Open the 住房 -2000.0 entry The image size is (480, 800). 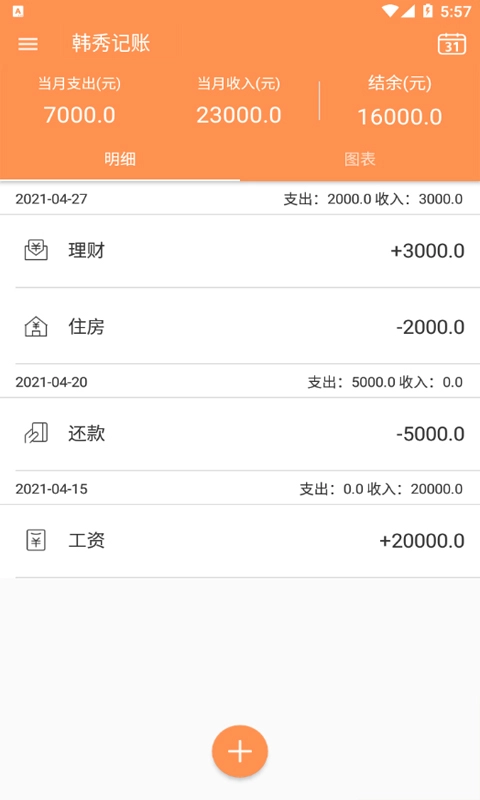coord(240,327)
